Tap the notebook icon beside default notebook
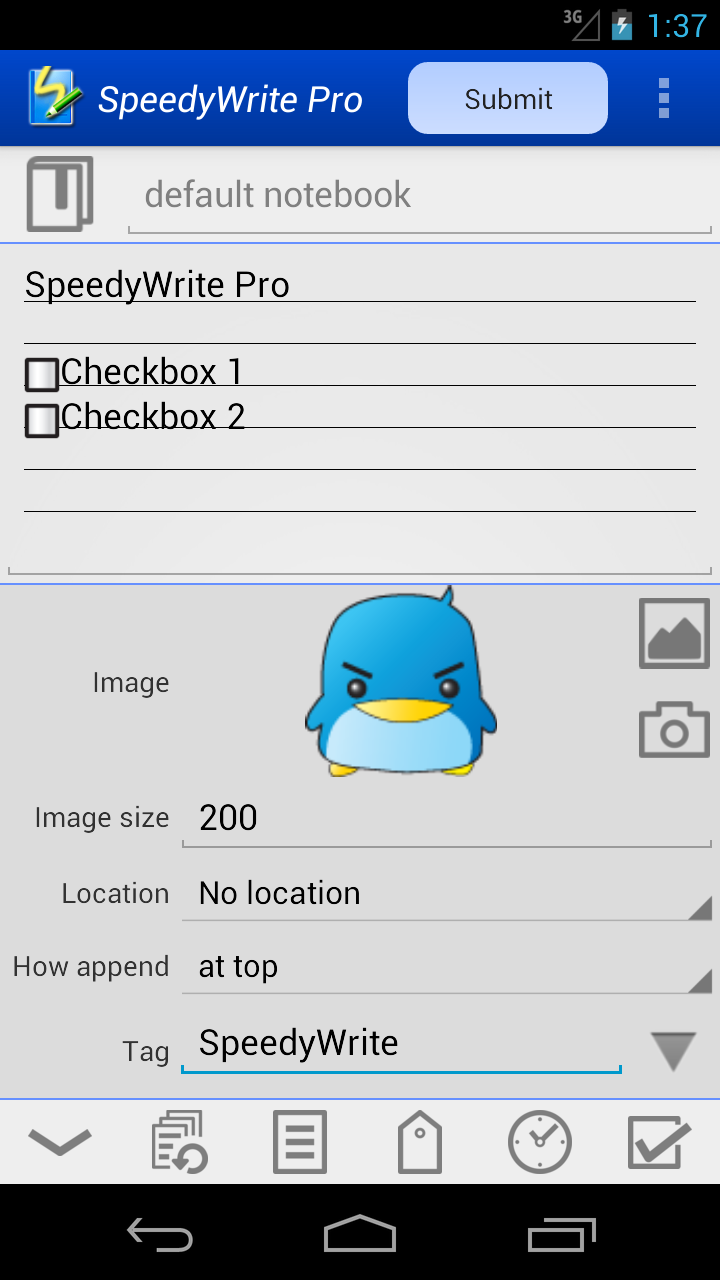 [x=60, y=194]
